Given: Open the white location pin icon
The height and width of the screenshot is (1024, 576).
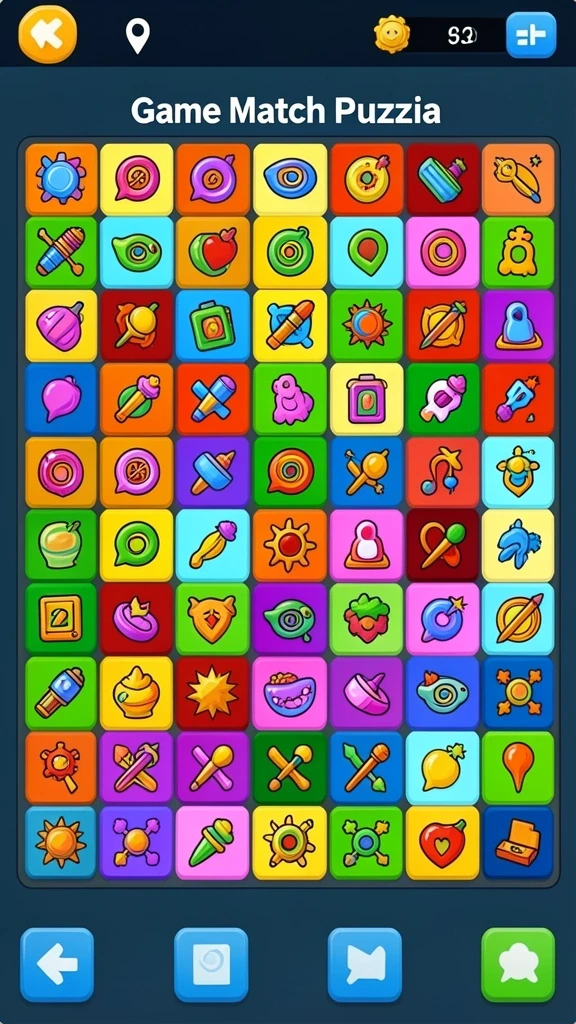Looking at the screenshot, I should [x=138, y=36].
